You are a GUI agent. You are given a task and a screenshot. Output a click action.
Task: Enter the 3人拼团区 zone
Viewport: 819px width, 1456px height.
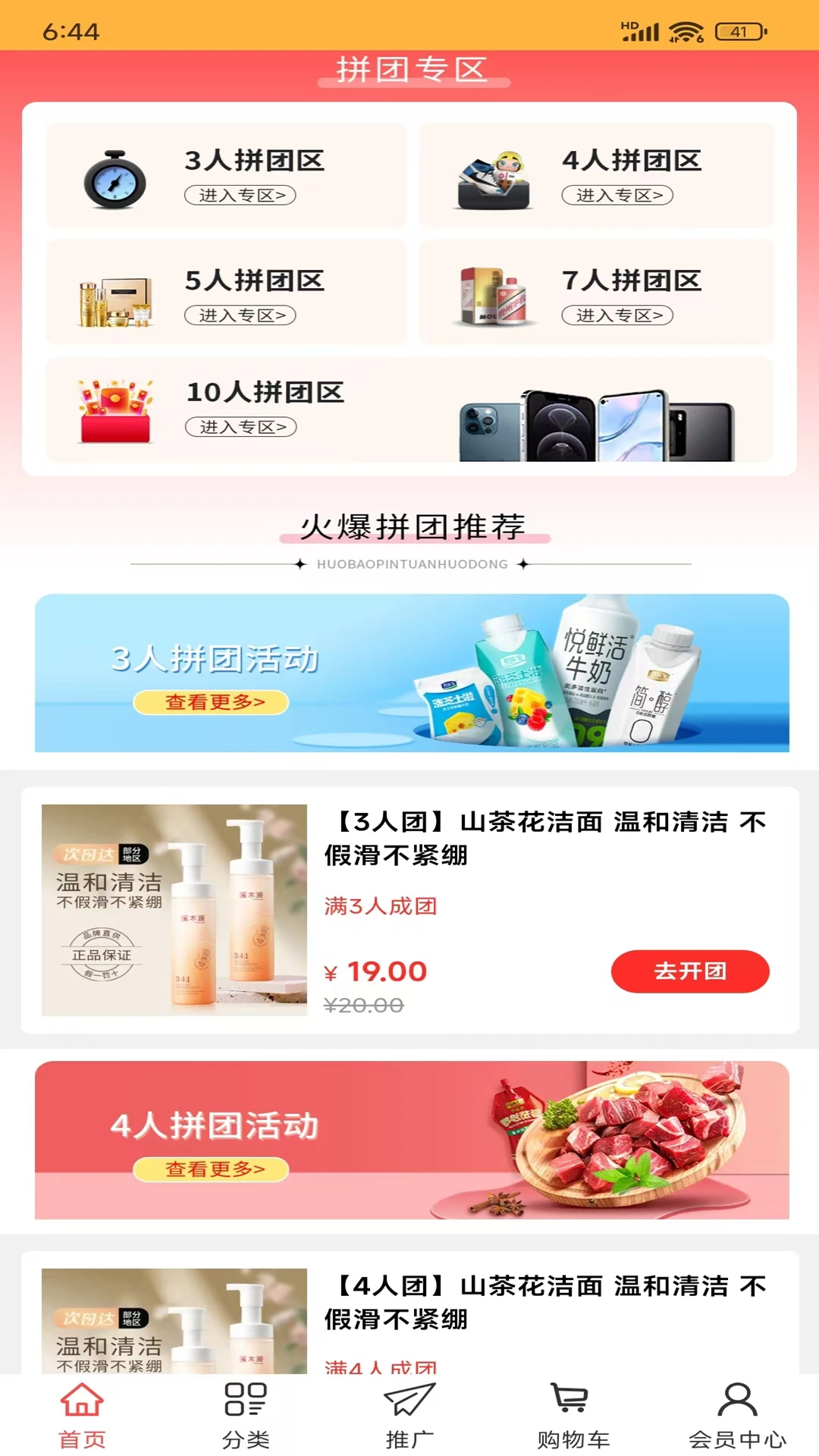point(240,195)
